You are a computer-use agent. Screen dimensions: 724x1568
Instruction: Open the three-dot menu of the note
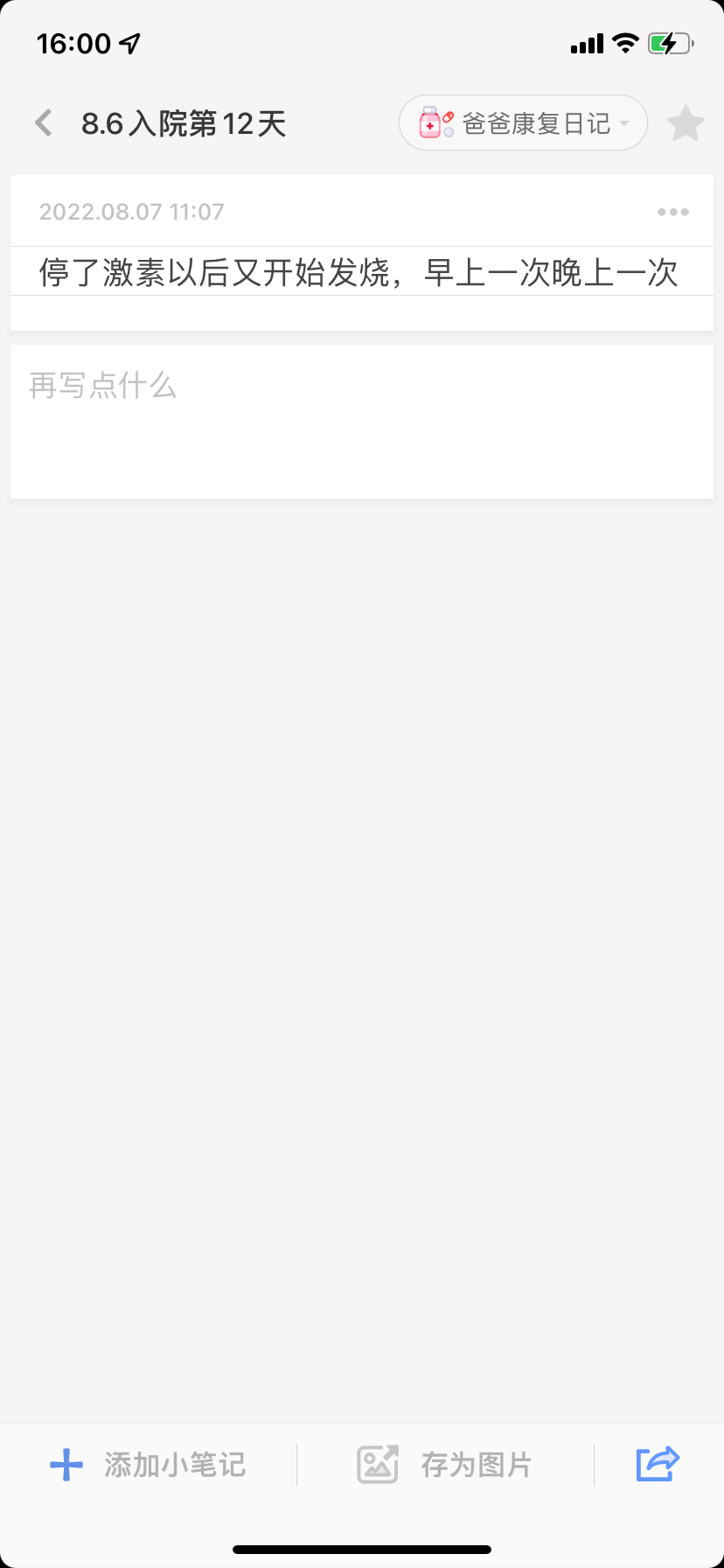[x=672, y=212]
